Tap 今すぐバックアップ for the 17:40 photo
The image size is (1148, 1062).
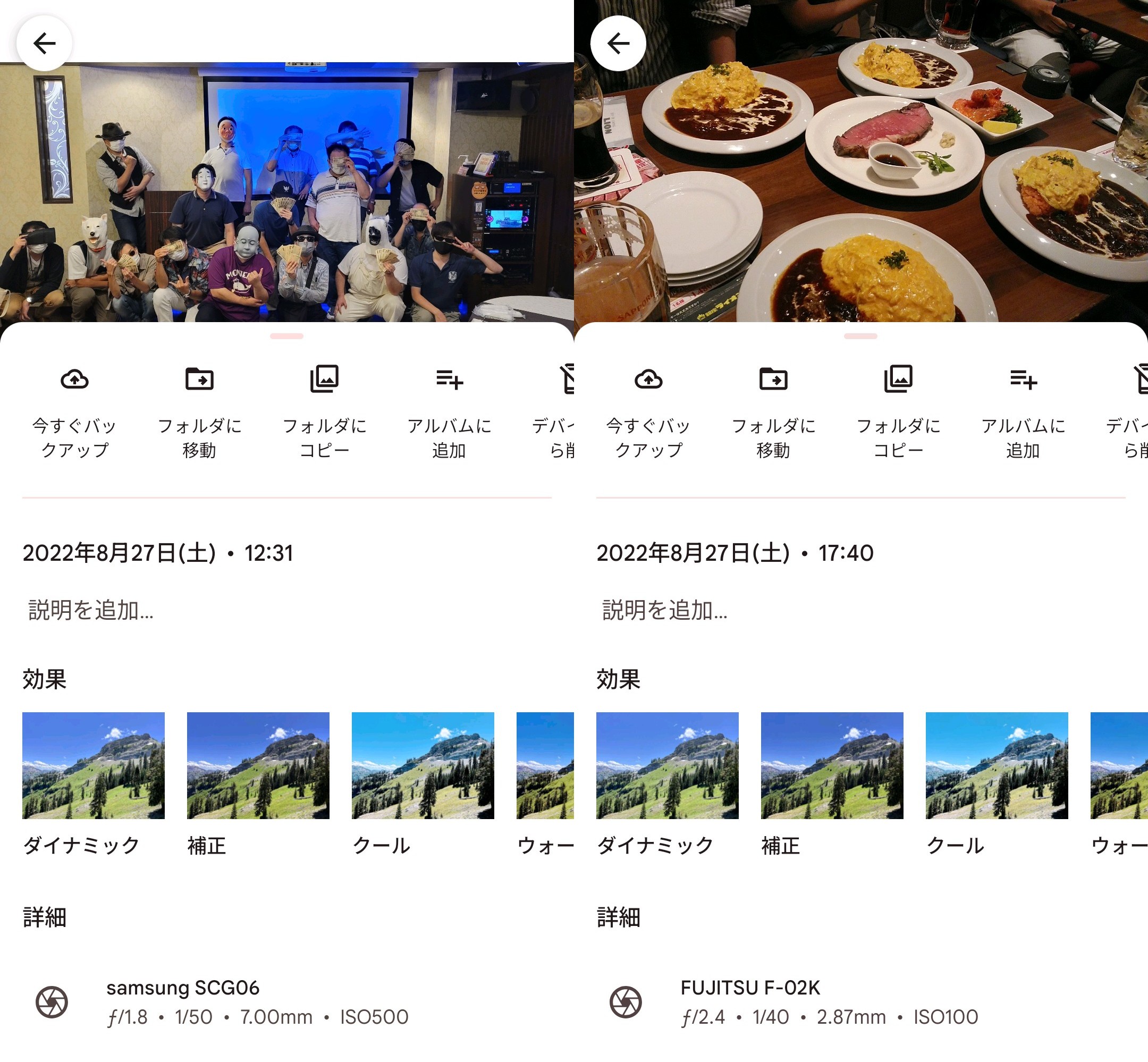pyautogui.click(x=649, y=409)
